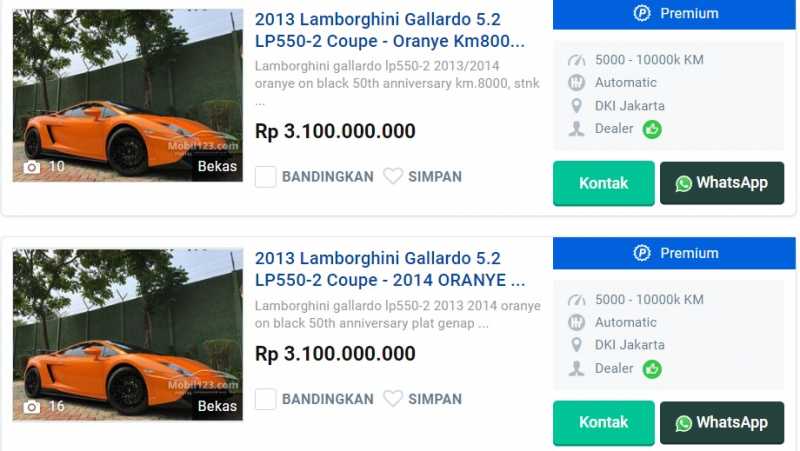Check Bandingkan box on the Oranye Km800 listing
Image resolution: width=800 pixels, height=451 pixels.
(265, 177)
